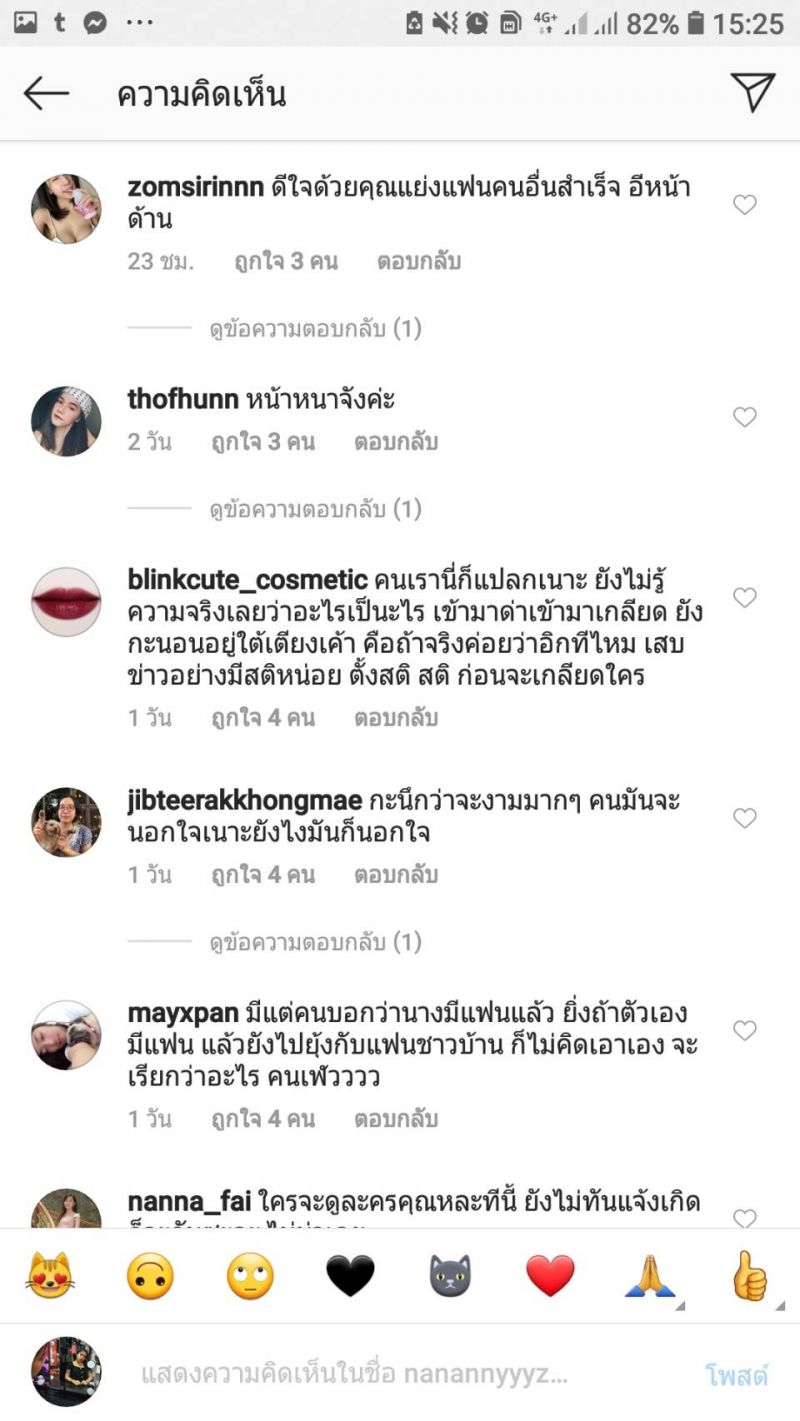The image size is (800, 1421).
Task: Insert the thumbs up emoji
Action: (x=750, y=1276)
